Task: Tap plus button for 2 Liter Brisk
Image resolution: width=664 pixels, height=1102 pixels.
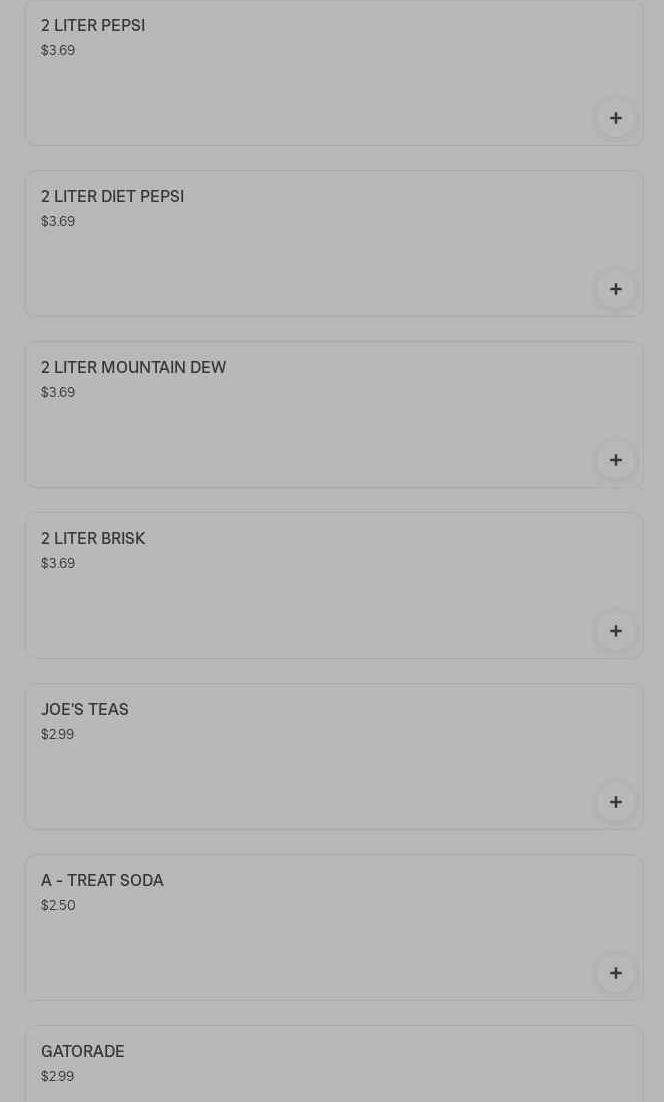Action: click(615, 631)
